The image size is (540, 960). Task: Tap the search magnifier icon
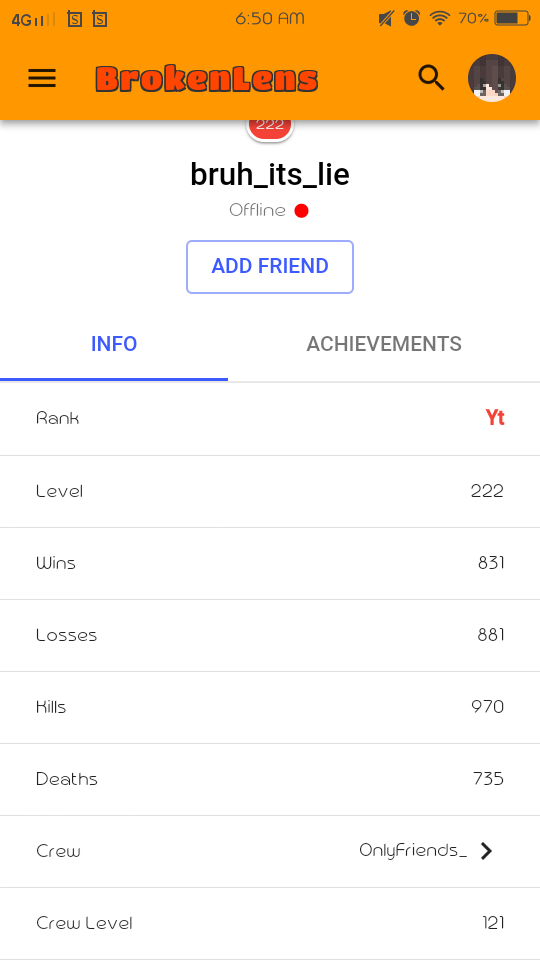tap(431, 78)
